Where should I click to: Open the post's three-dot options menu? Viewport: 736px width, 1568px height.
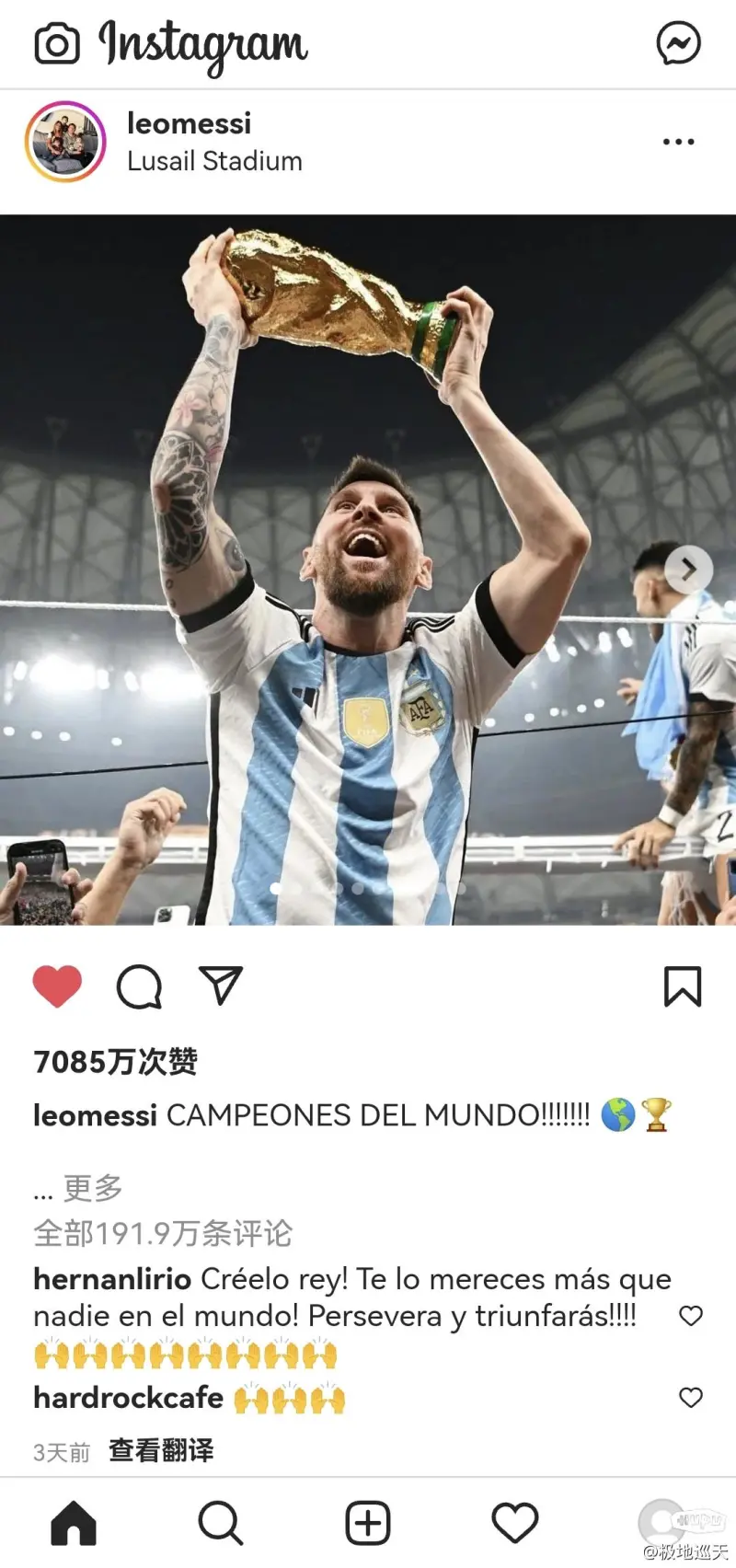[678, 142]
